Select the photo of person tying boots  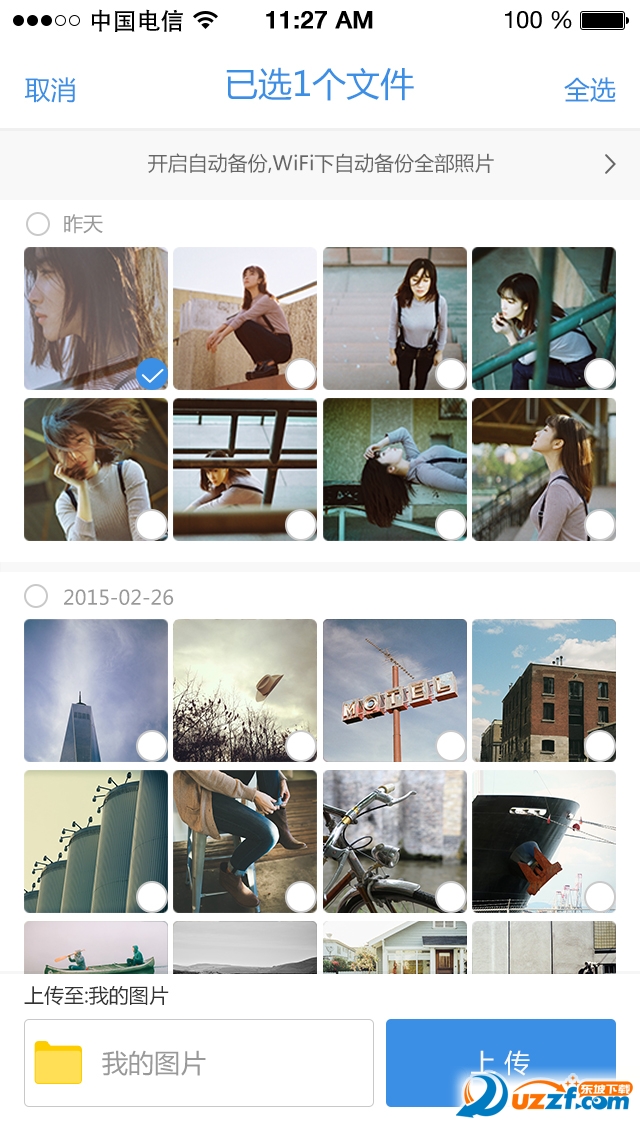[245, 841]
